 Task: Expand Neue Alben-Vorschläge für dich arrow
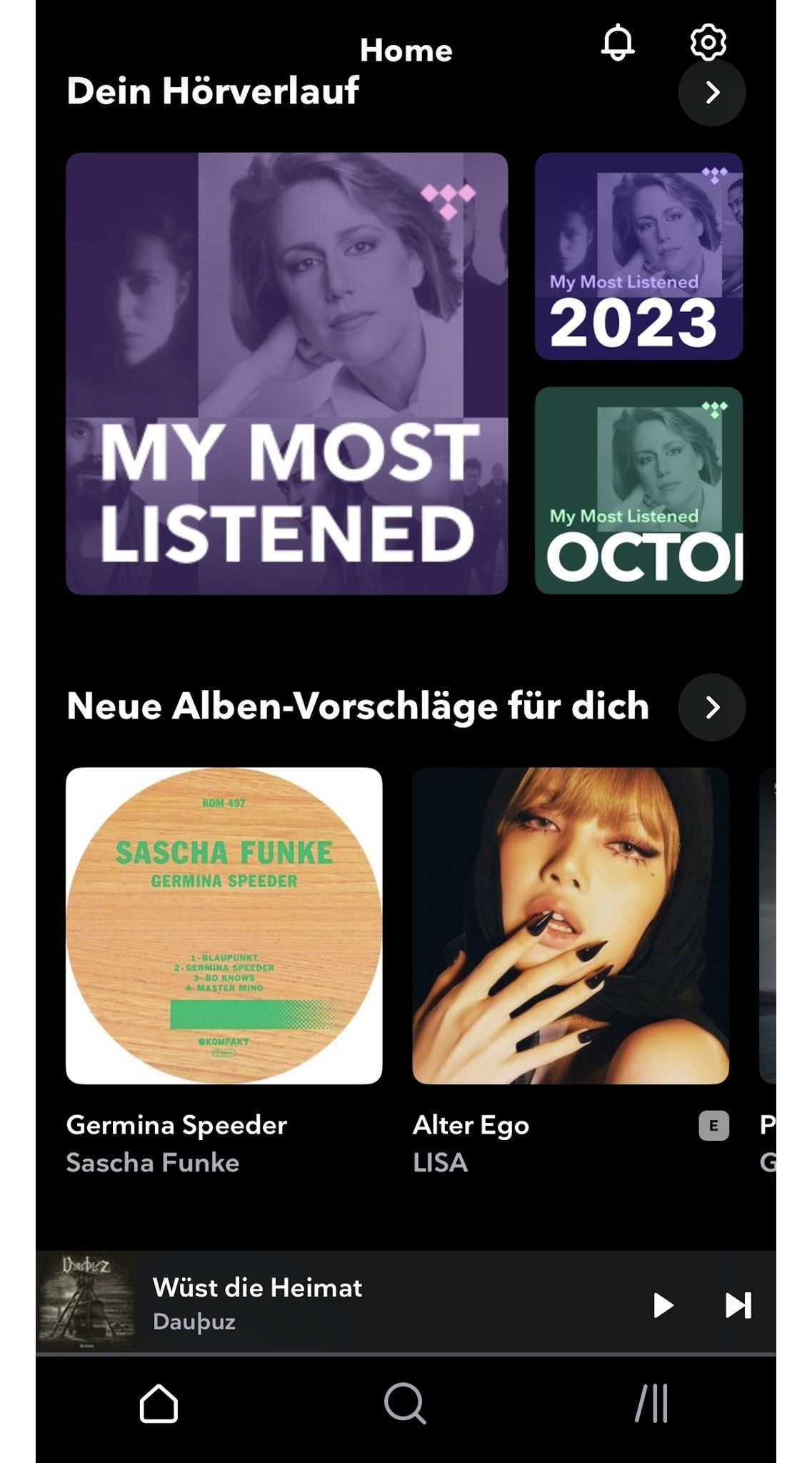click(711, 707)
